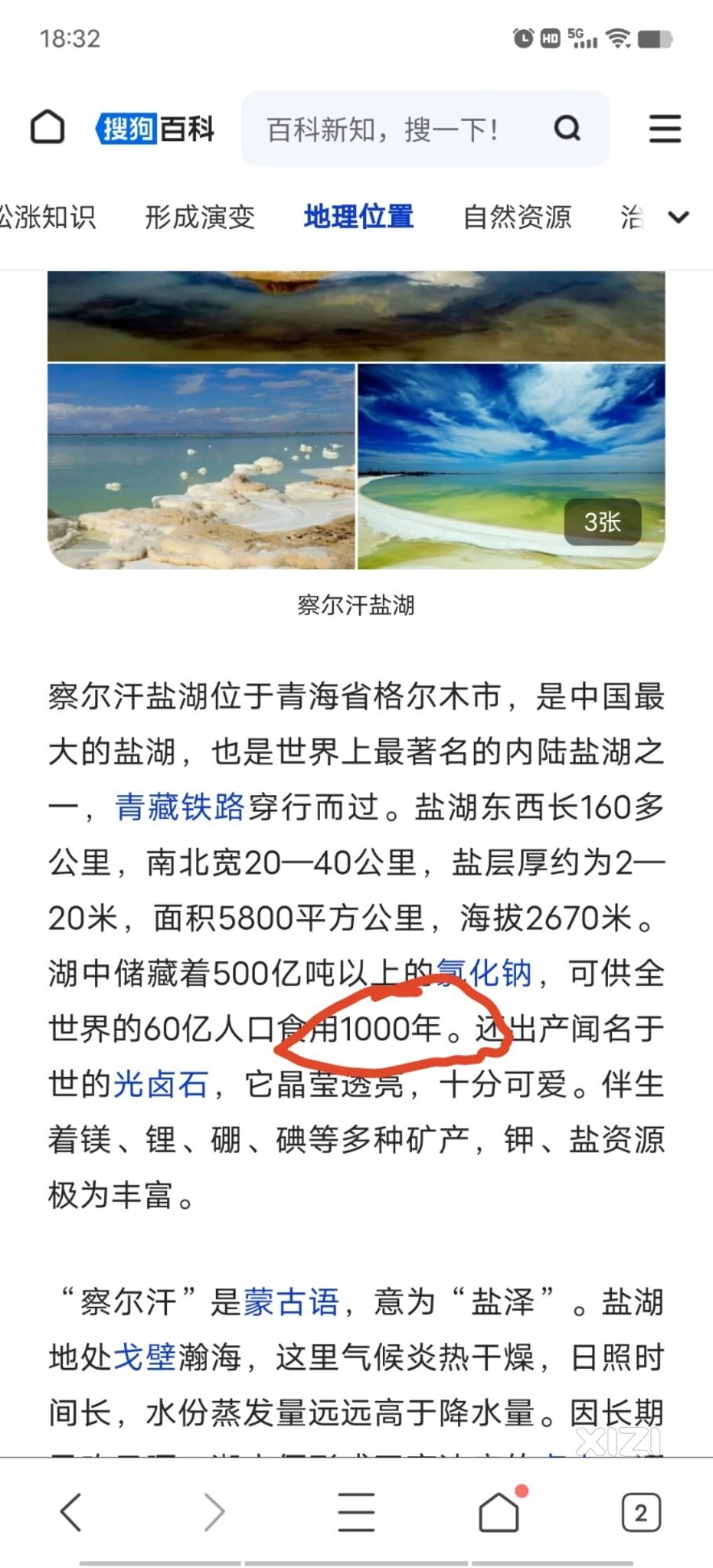This screenshot has height=1568, width=713.
Task: Tap the 搜狗百科 logo
Action: (x=155, y=129)
